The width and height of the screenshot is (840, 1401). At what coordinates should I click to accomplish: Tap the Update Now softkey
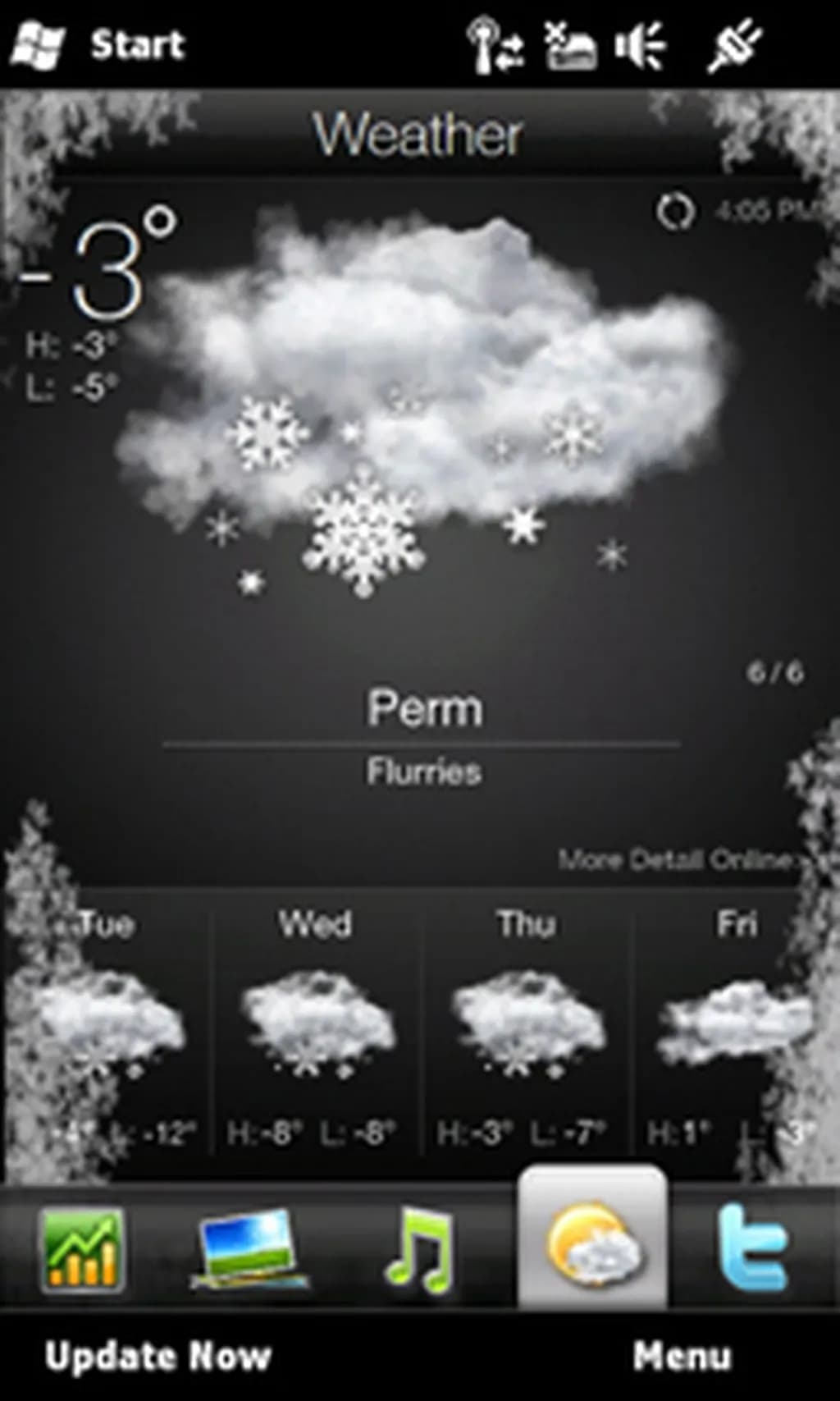(x=157, y=1356)
